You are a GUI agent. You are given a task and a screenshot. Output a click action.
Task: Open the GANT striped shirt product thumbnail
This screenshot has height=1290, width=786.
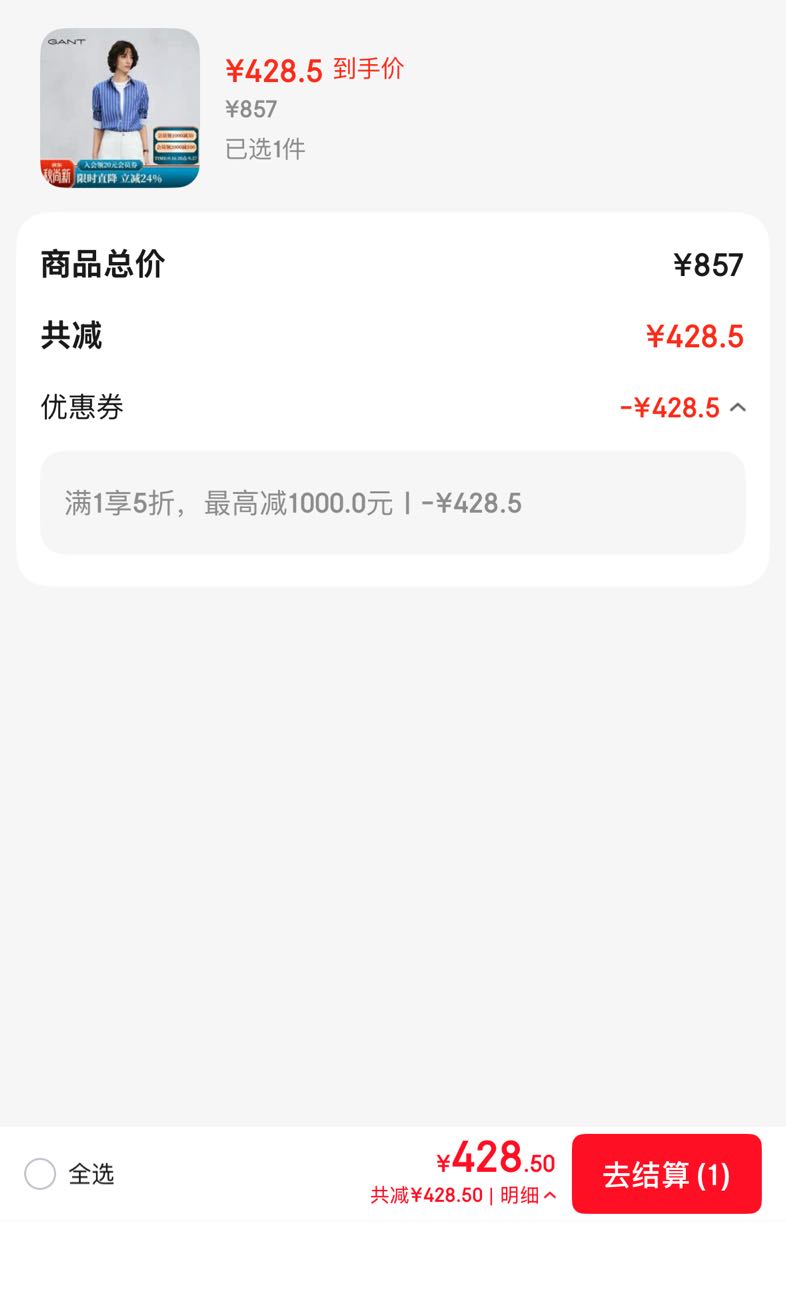(120, 108)
